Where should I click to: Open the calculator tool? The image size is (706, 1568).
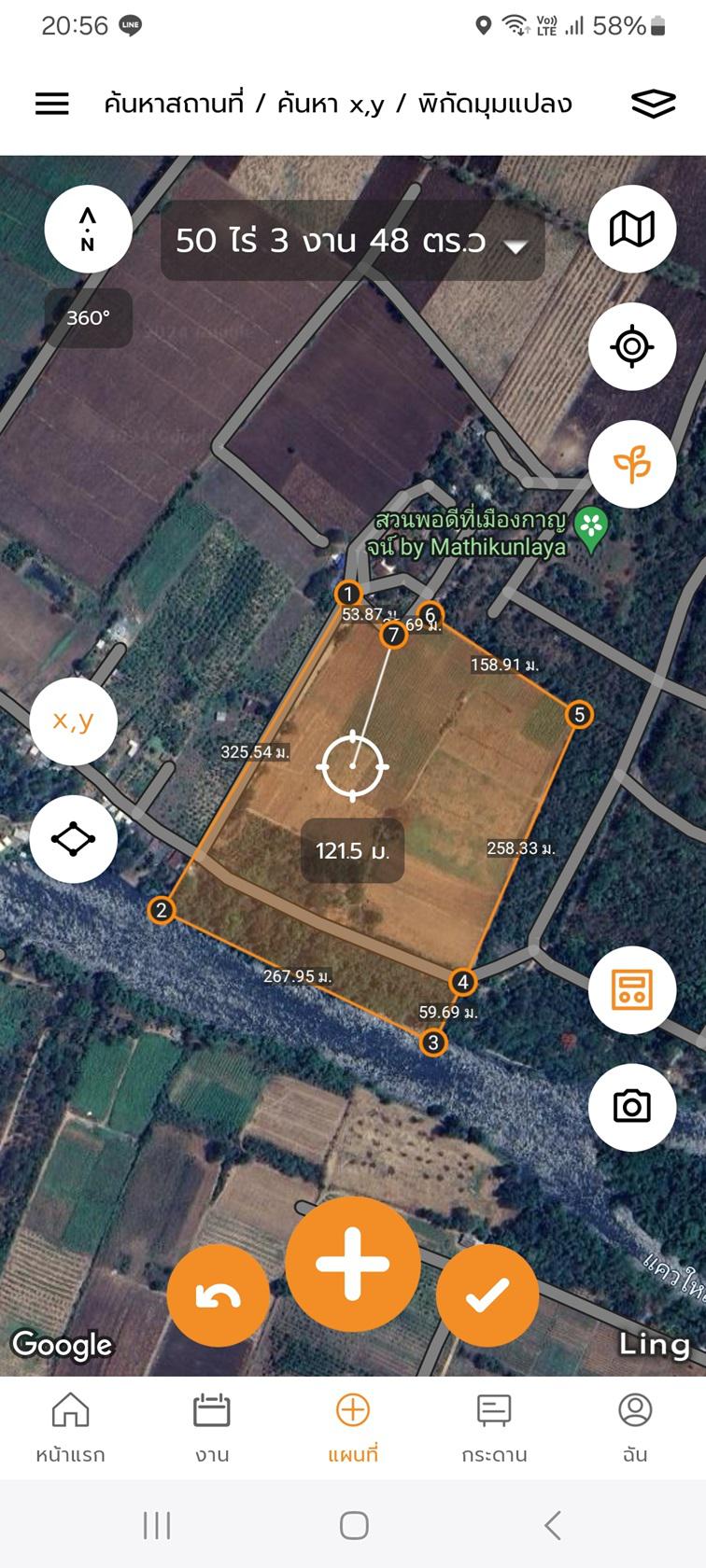pos(632,989)
